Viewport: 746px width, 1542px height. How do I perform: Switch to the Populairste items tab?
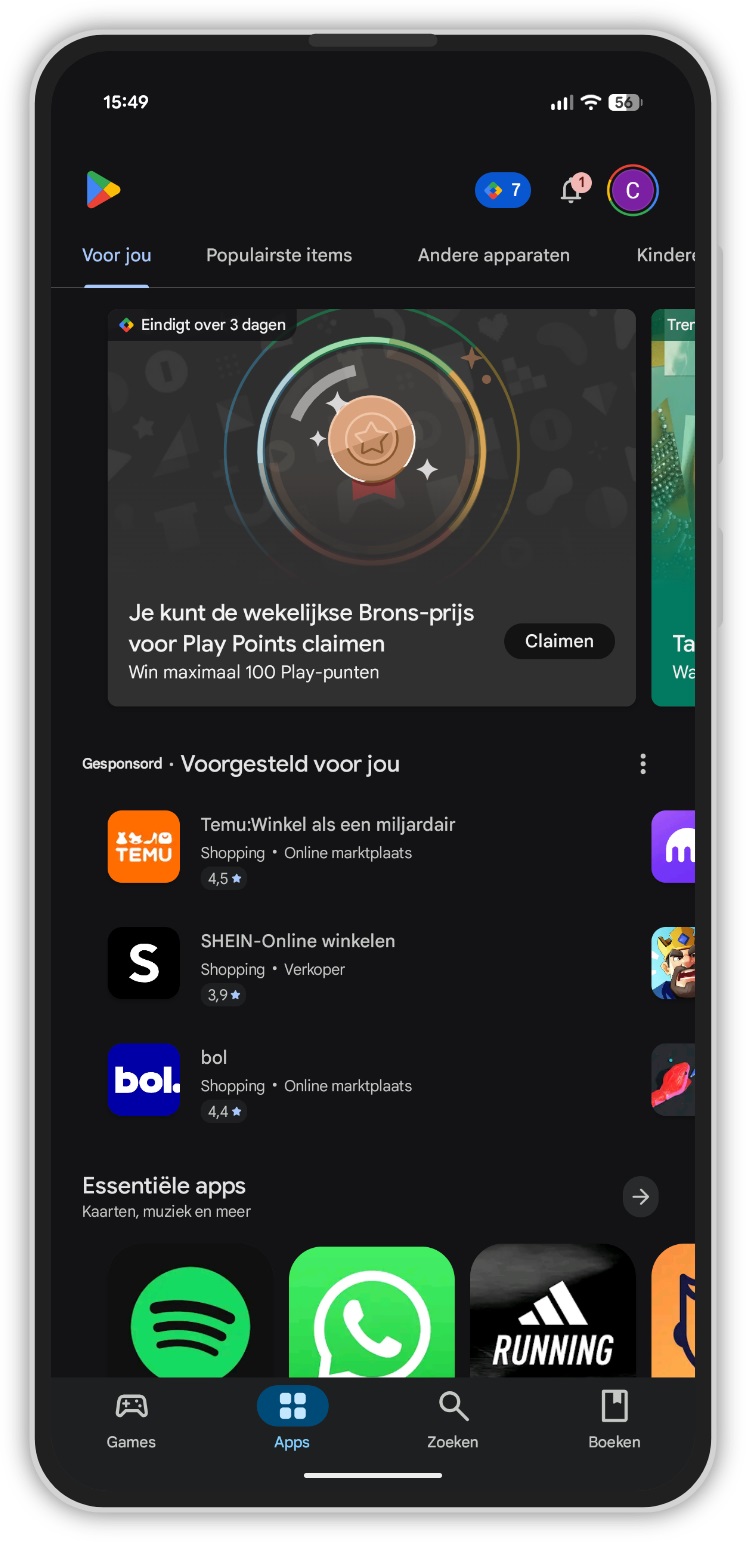pyautogui.click(x=279, y=255)
